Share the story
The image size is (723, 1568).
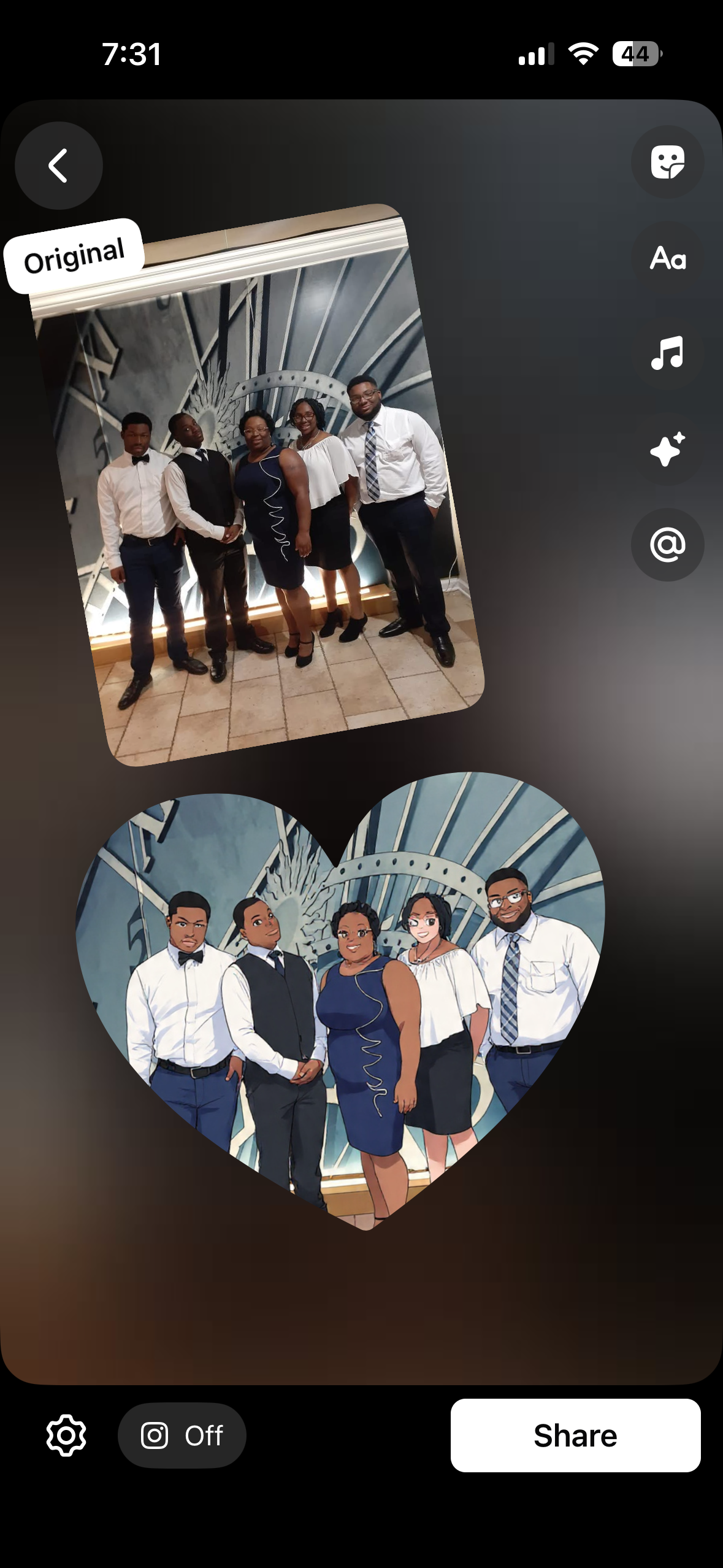click(575, 1435)
